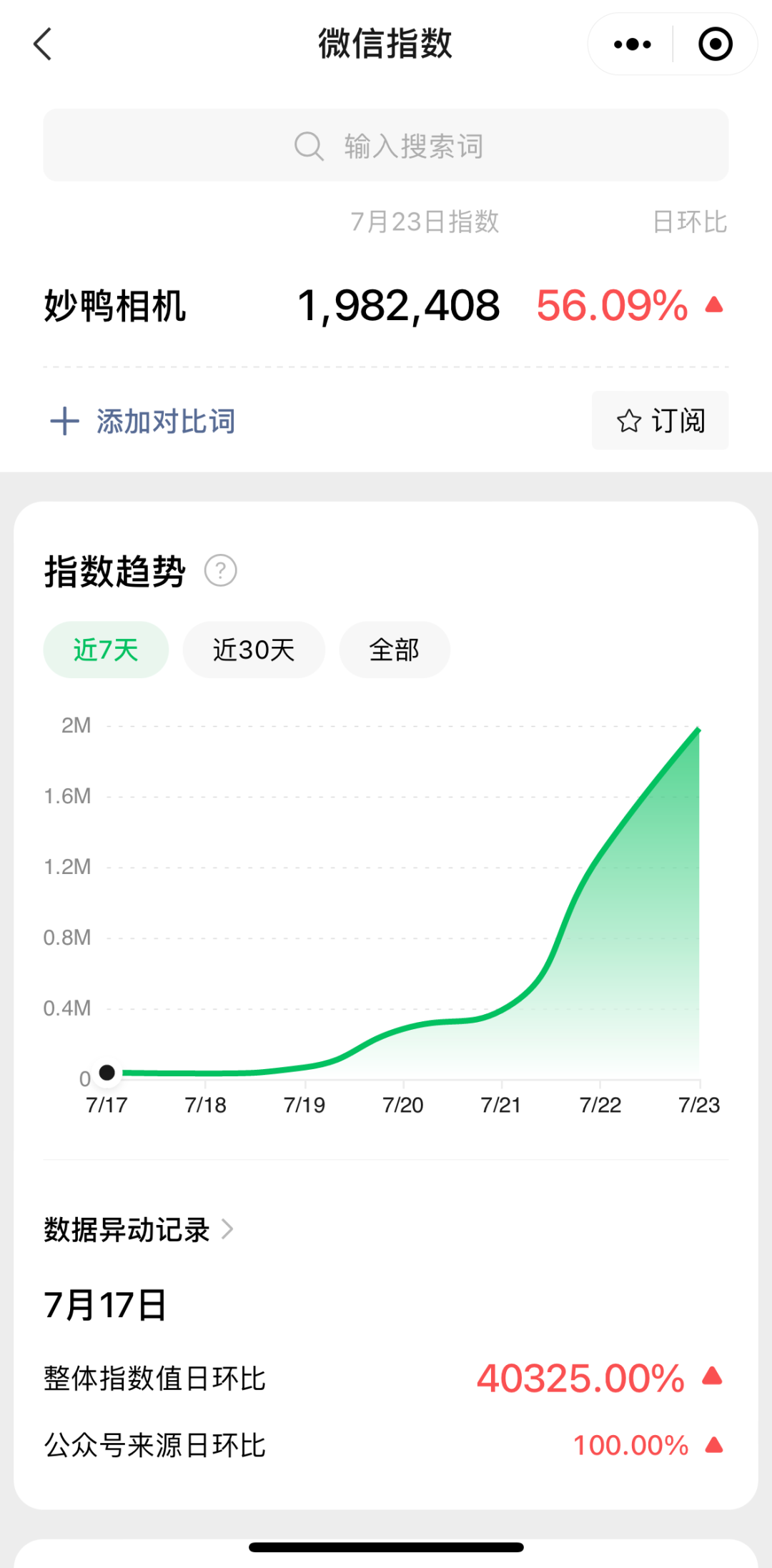The image size is (772, 1568).
Task: Tap the 输入搜索词 search box
Action: 386,145
